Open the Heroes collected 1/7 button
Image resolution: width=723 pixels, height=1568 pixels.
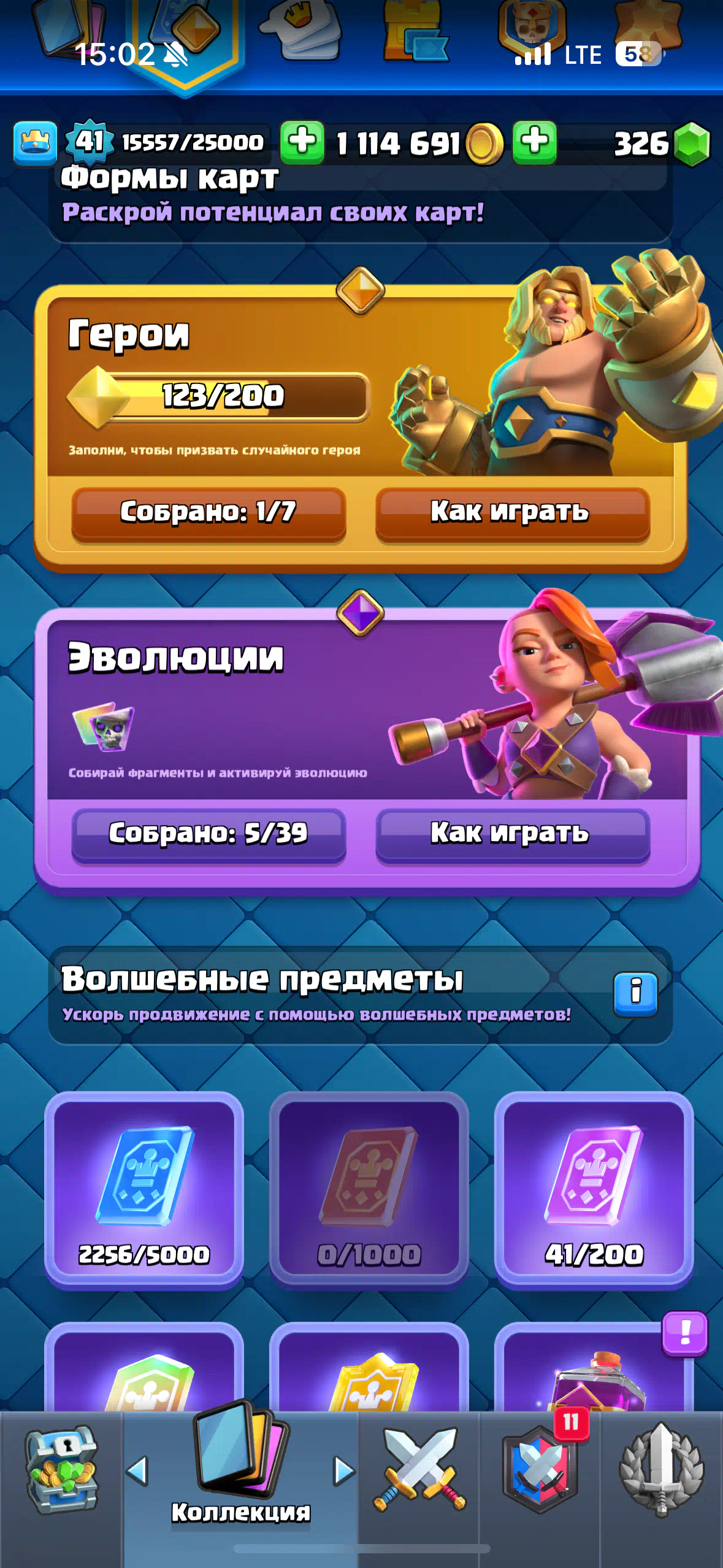(208, 513)
